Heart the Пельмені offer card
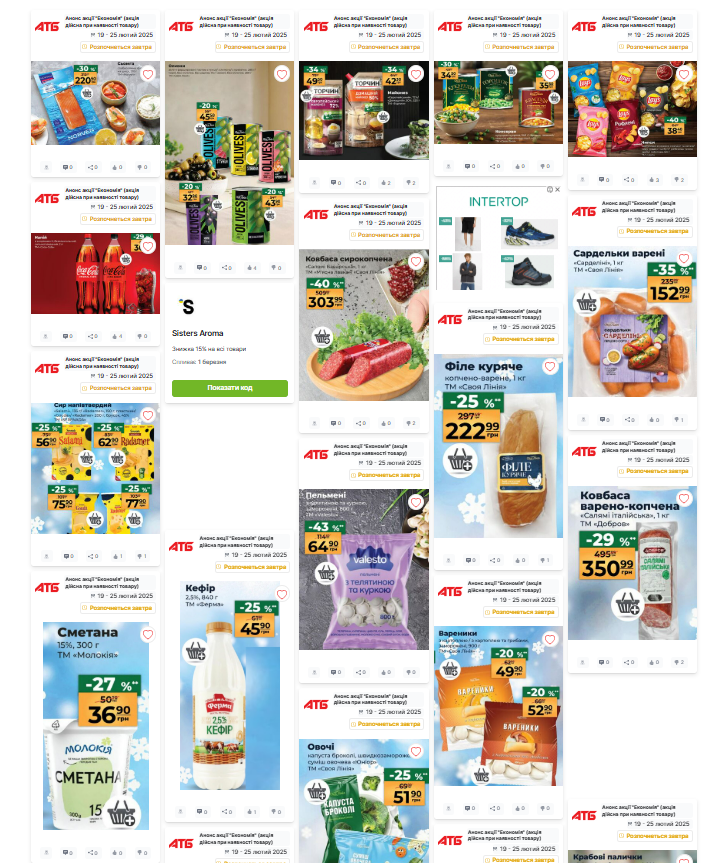Viewport: 706px width, 863px height. click(x=415, y=502)
